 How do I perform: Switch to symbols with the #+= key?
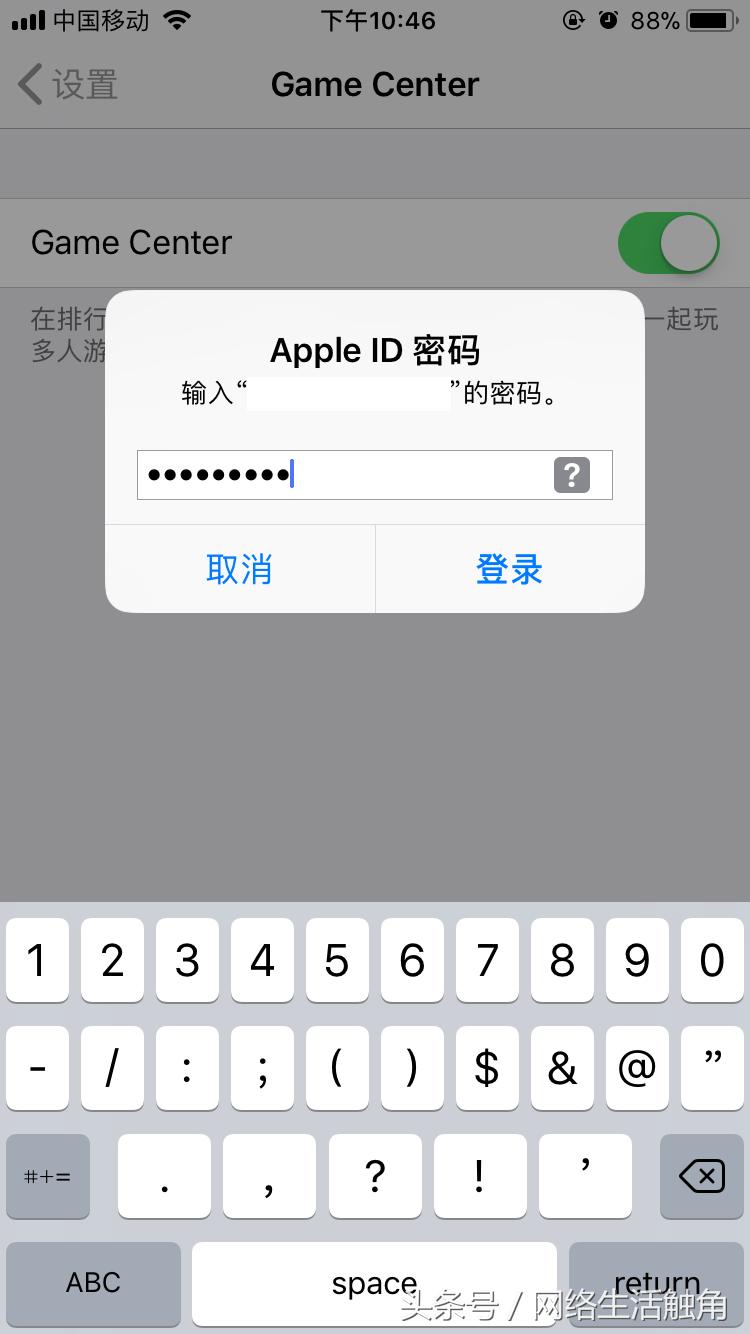coord(47,1176)
